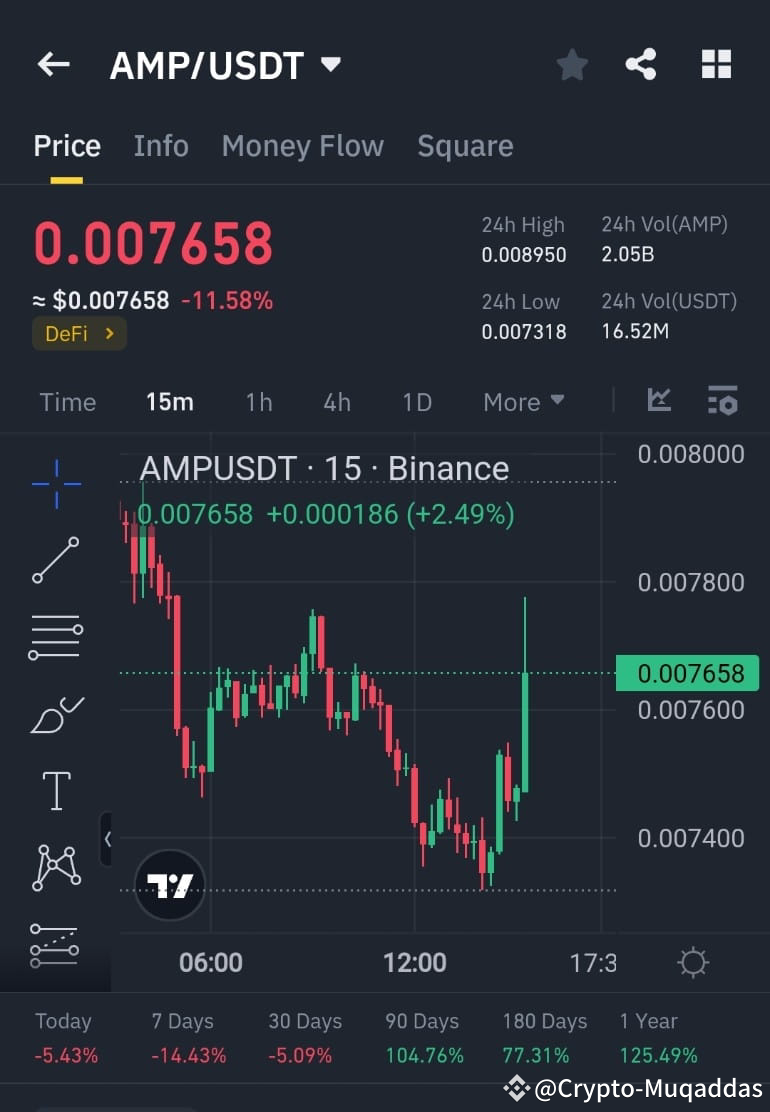This screenshot has width=770, height=1112.
Task: Enable the crosshair cursor tool
Action: point(55,483)
